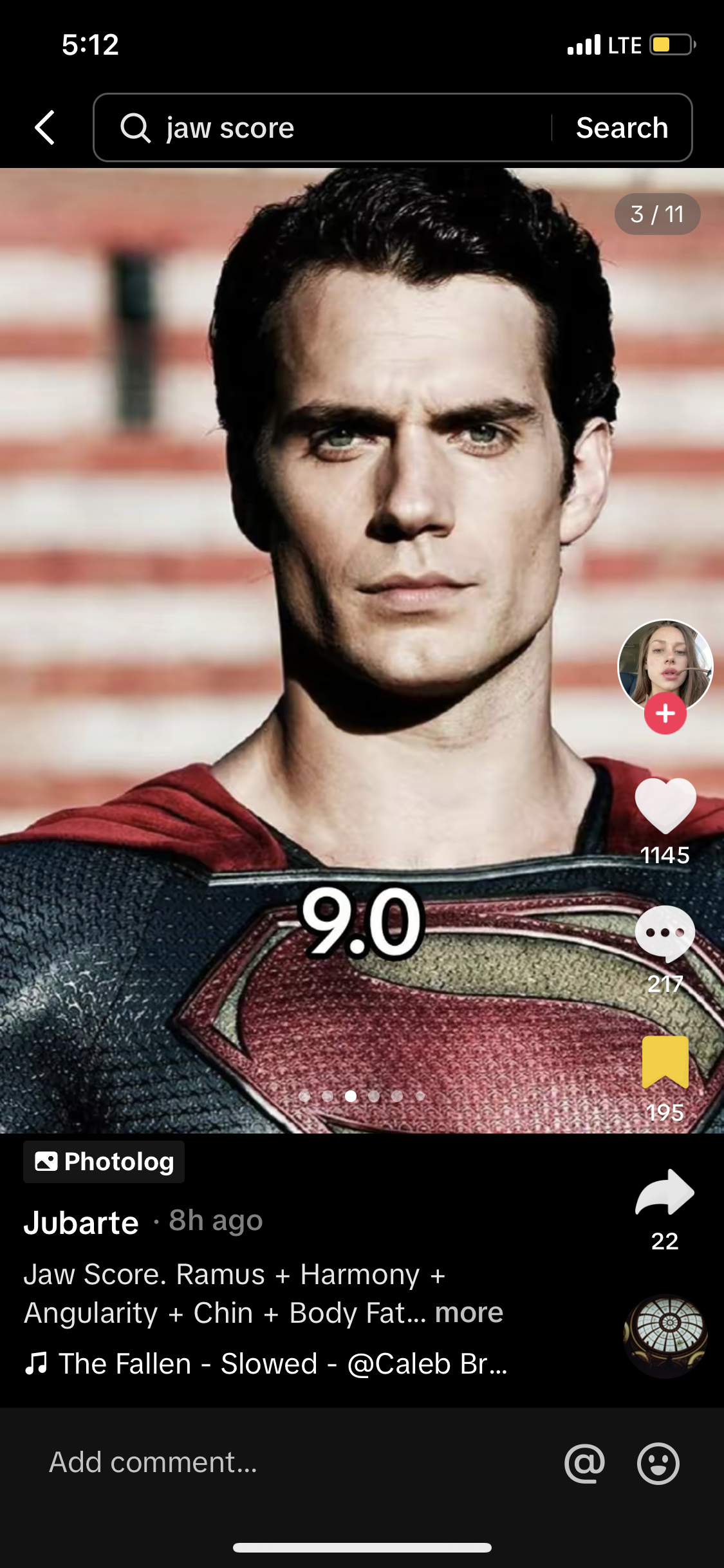This screenshot has width=724, height=1568.
Task: Like this photo post
Action: pyautogui.click(x=665, y=805)
